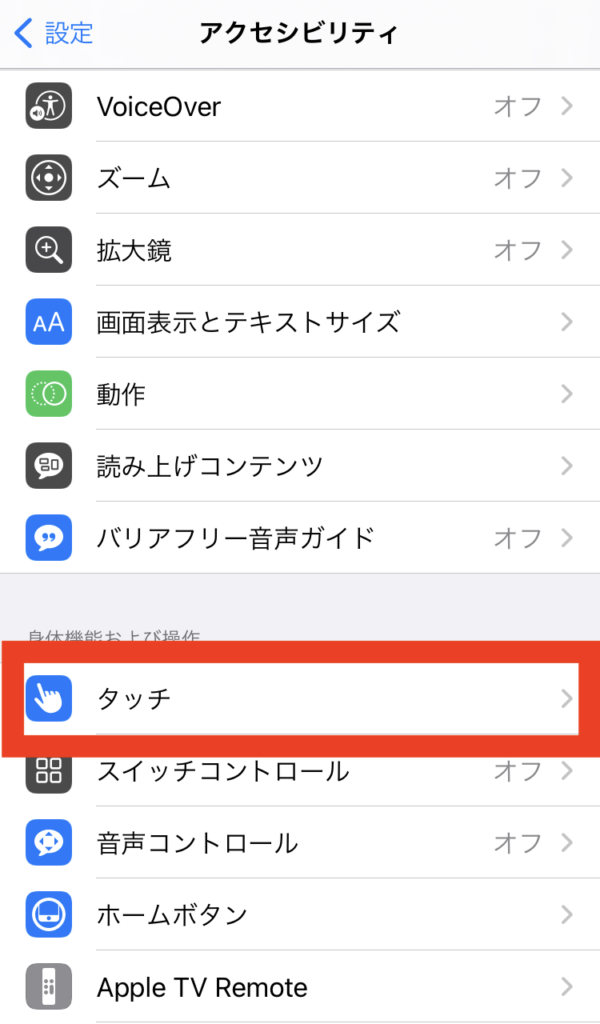The width and height of the screenshot is (600, 1024).
Task: Open 拡大鏡 settings
Action: click(300, 249)
